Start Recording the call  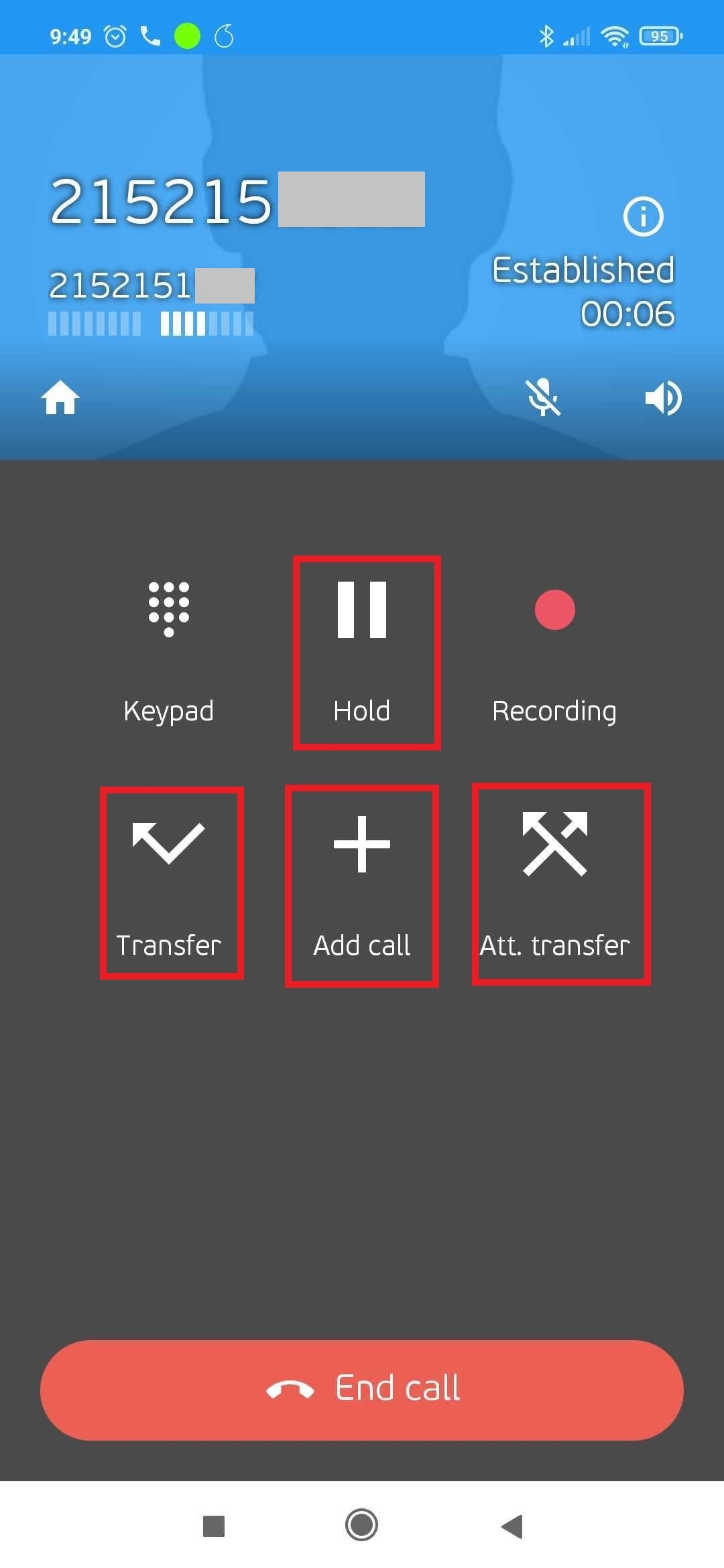coord(554,650)
